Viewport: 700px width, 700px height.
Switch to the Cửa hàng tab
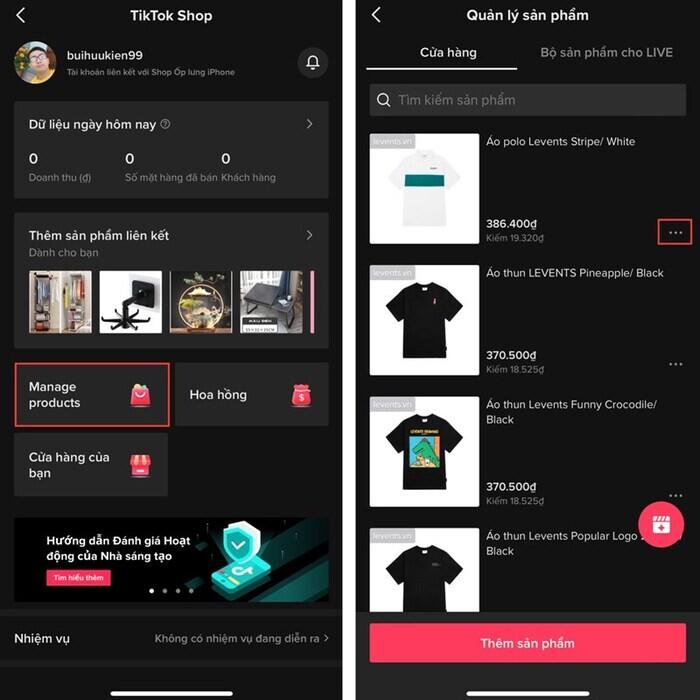pyautogui.click(x=448, y=52)
